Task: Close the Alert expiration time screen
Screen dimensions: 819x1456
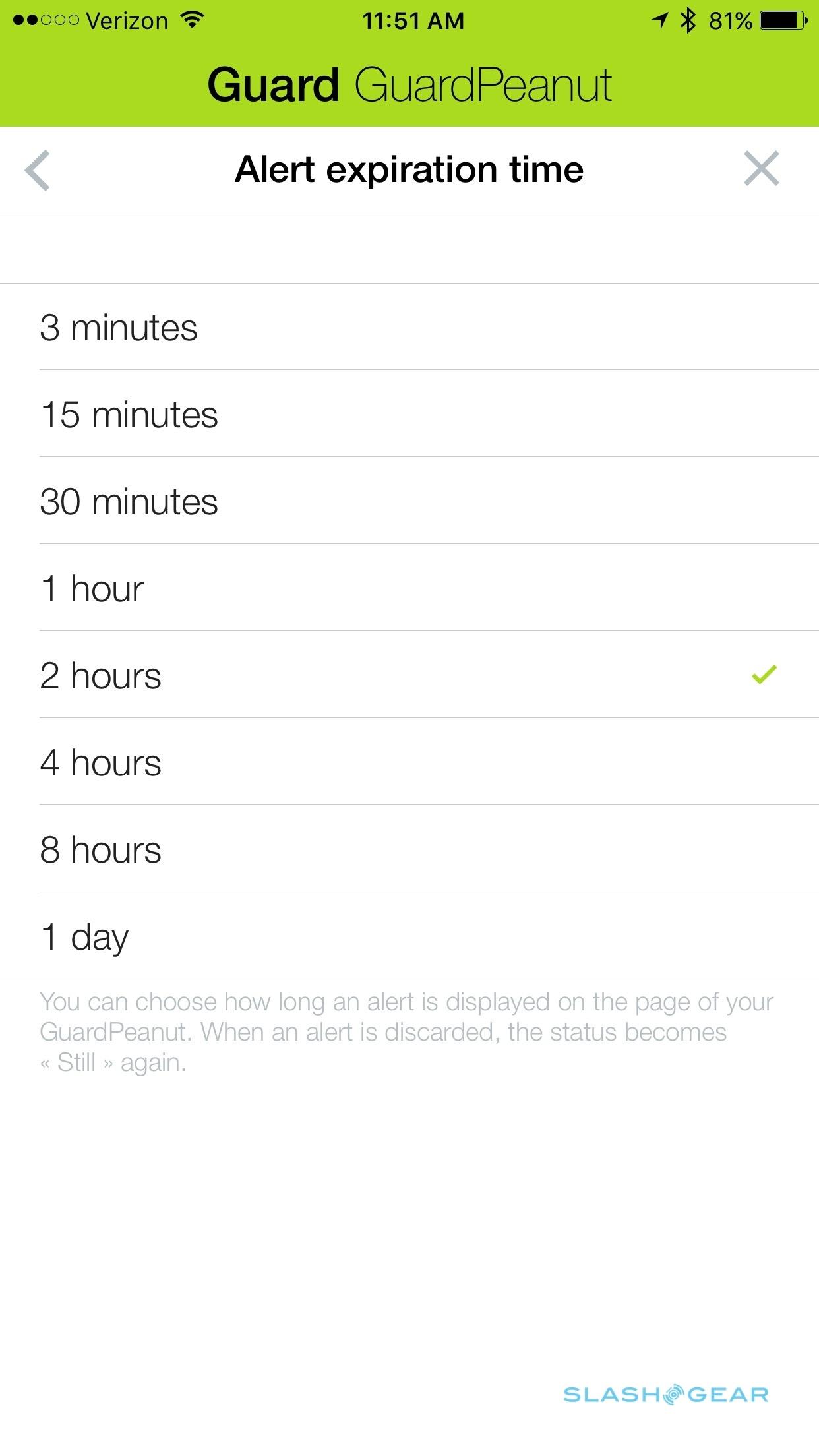Action: click(761, 169)
